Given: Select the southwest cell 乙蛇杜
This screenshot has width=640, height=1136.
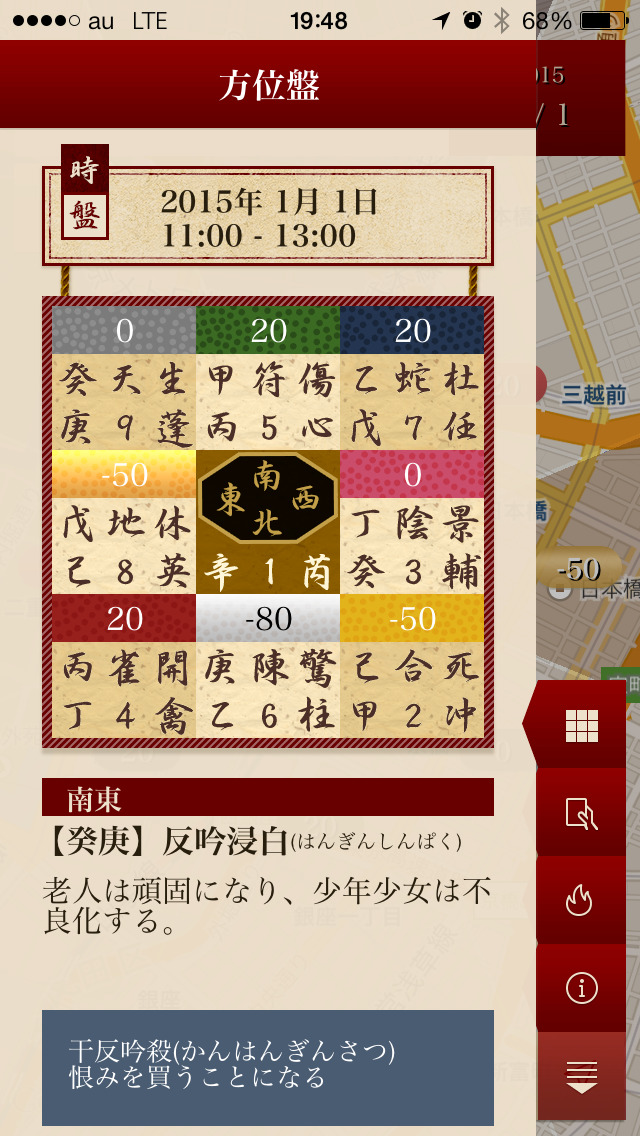Looking at the screenshot, I should [x=412, y=380].
